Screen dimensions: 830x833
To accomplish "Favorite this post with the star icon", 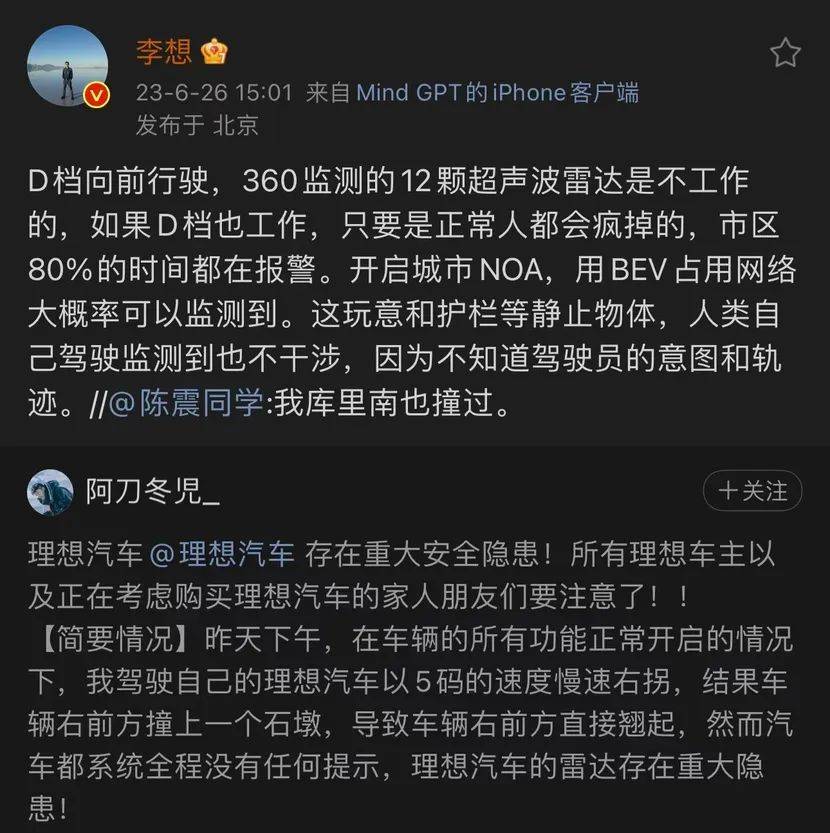I will 786,53.
